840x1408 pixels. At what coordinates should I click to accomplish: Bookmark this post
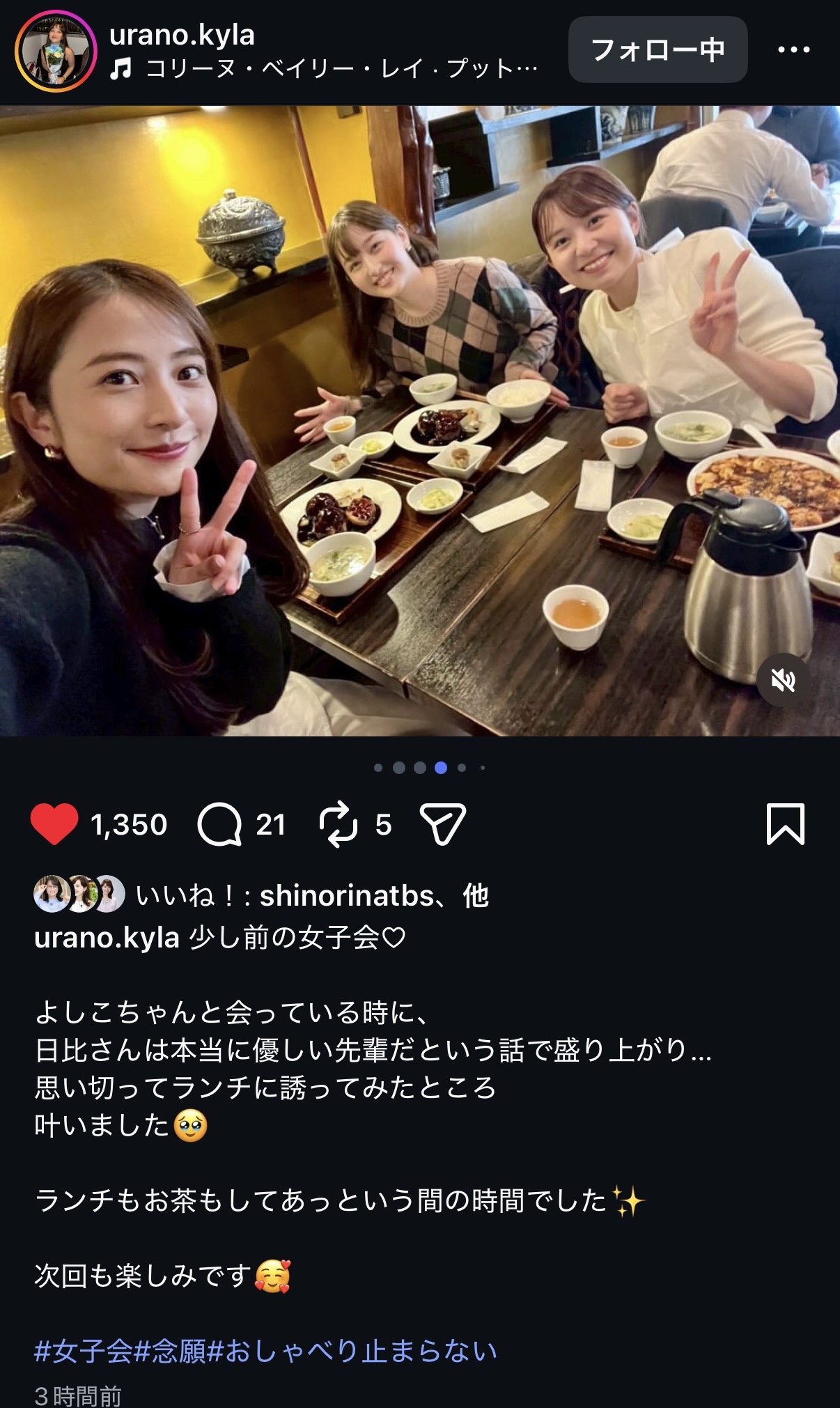click(785, 824)
